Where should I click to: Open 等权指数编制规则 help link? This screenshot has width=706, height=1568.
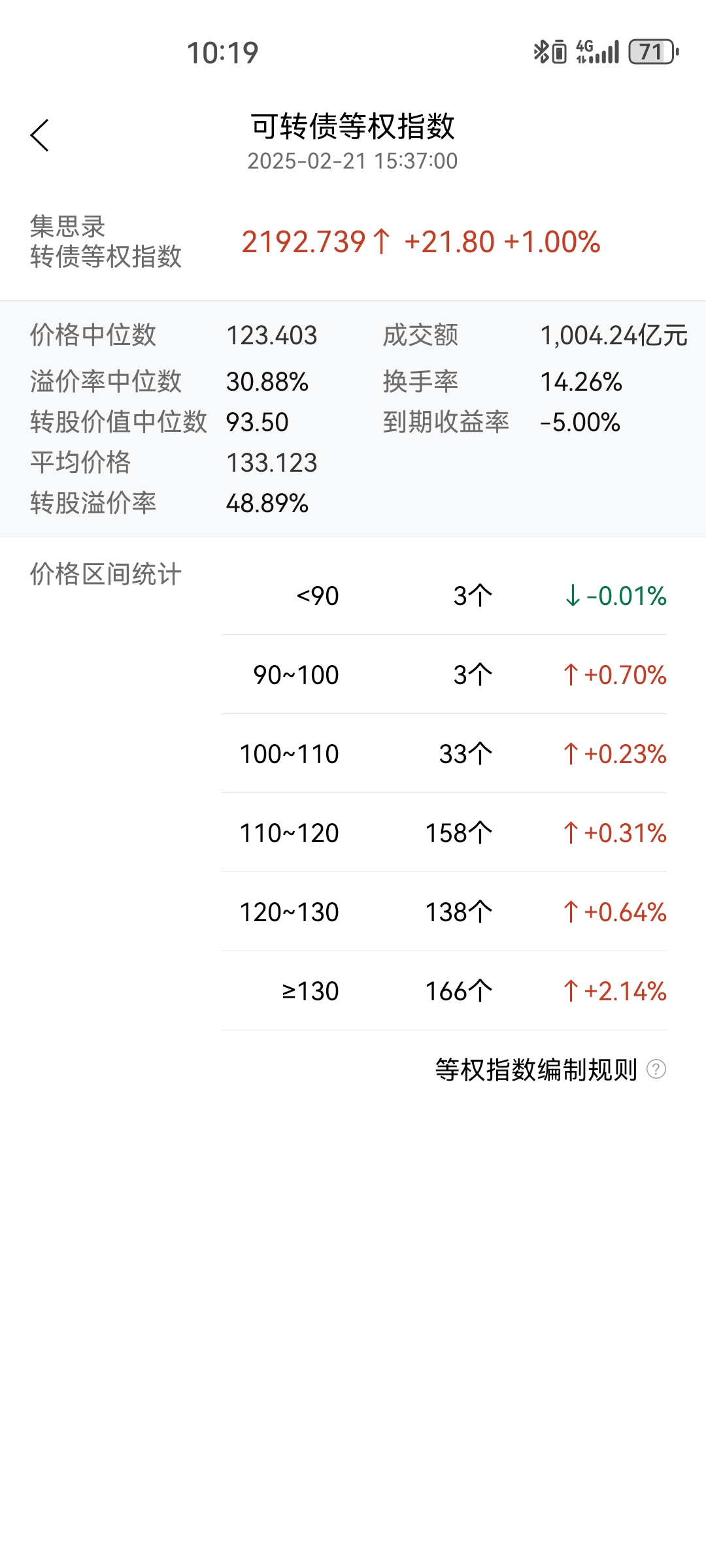[550, 1070]
